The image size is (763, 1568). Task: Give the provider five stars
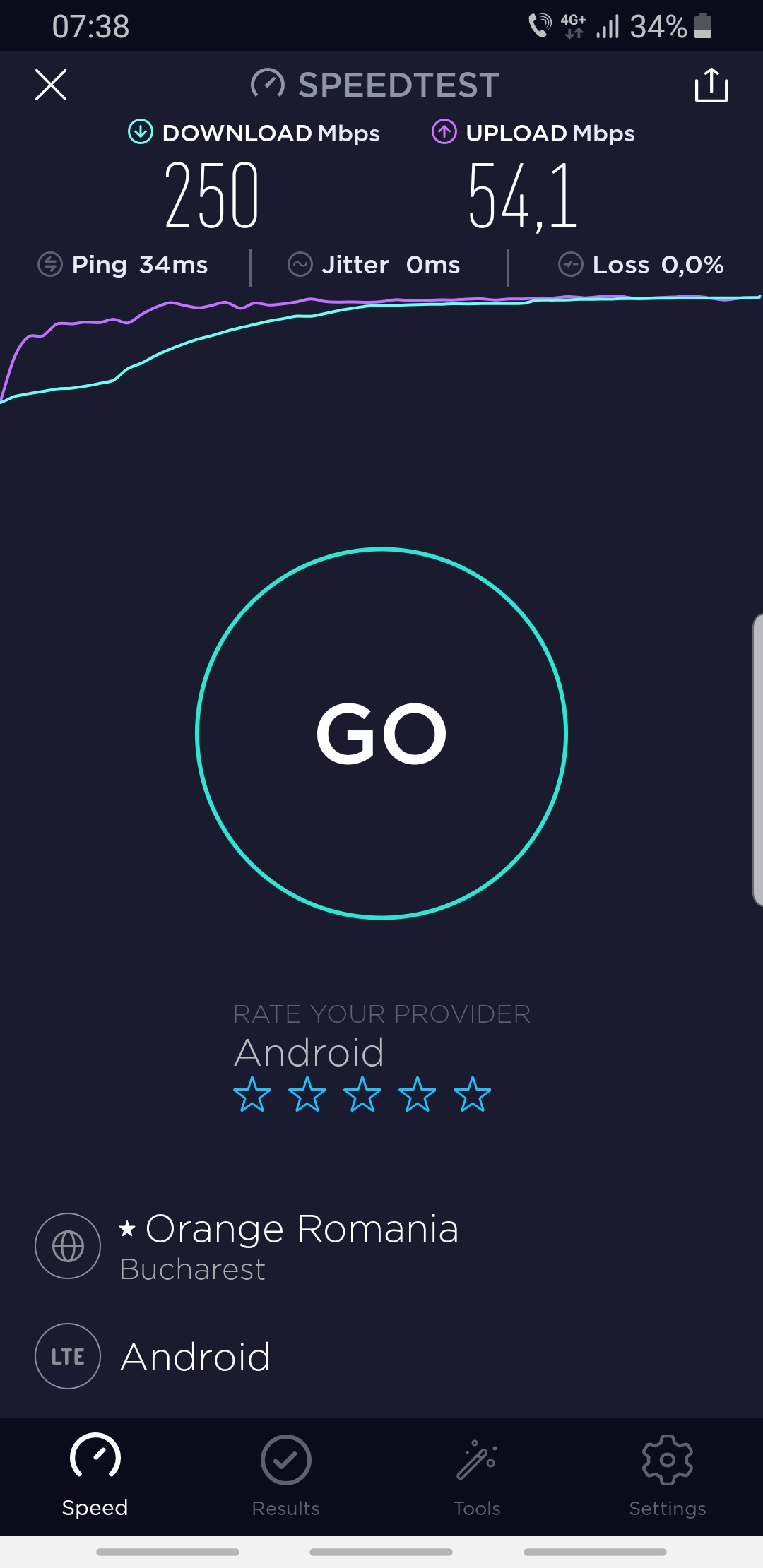pyautogui.click(x=472, y=1095)
